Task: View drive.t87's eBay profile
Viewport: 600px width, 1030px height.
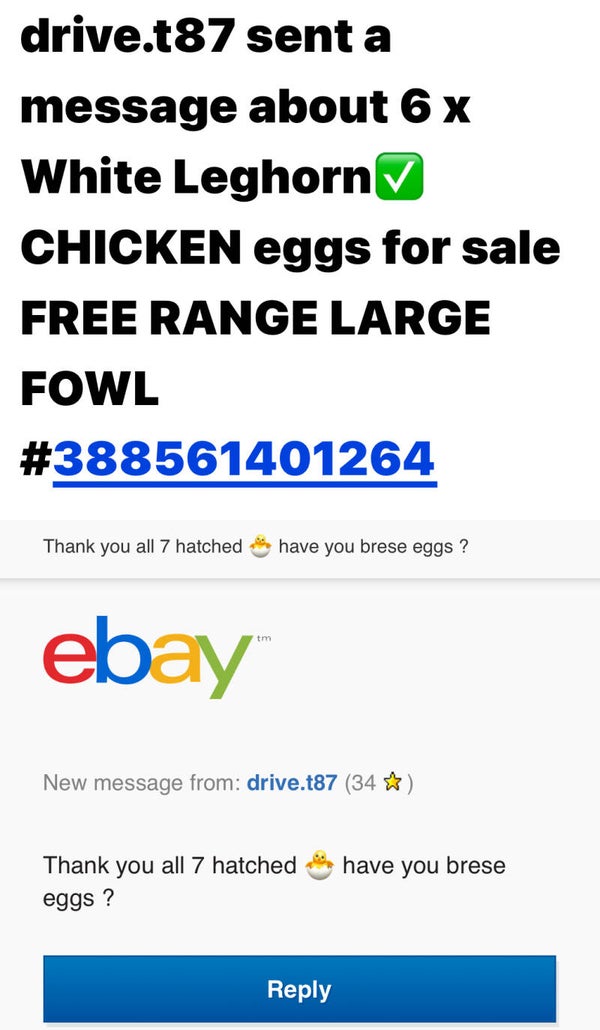Action: 292,782
